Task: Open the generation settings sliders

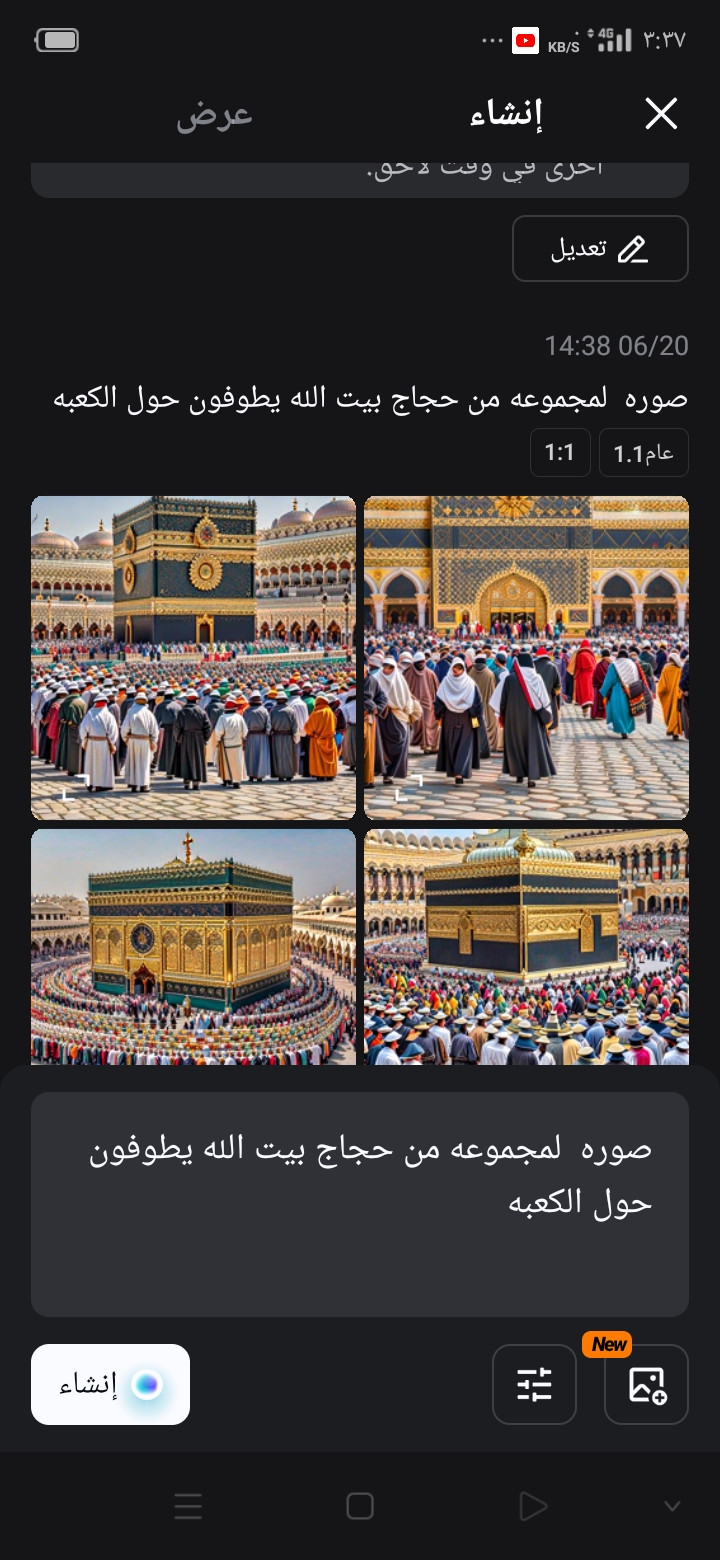Action: 534,1385
